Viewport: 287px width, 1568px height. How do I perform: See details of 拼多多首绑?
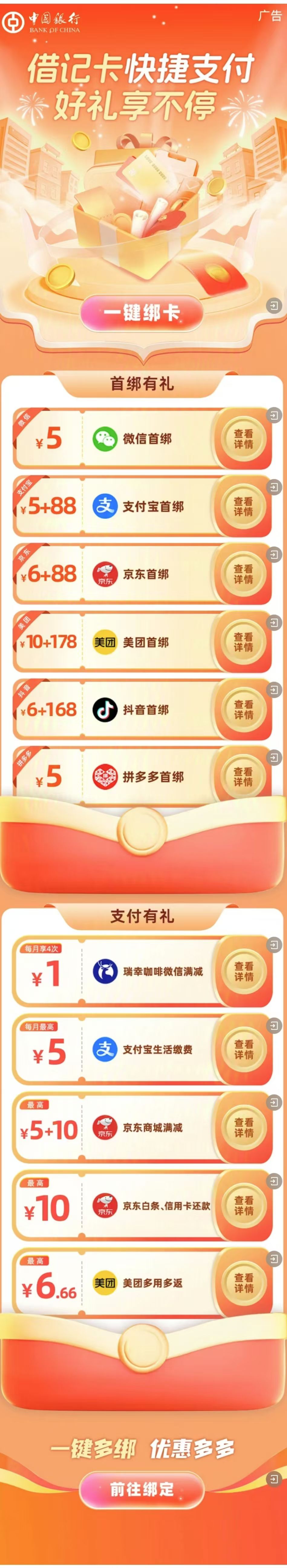click(x=243, y=777)
